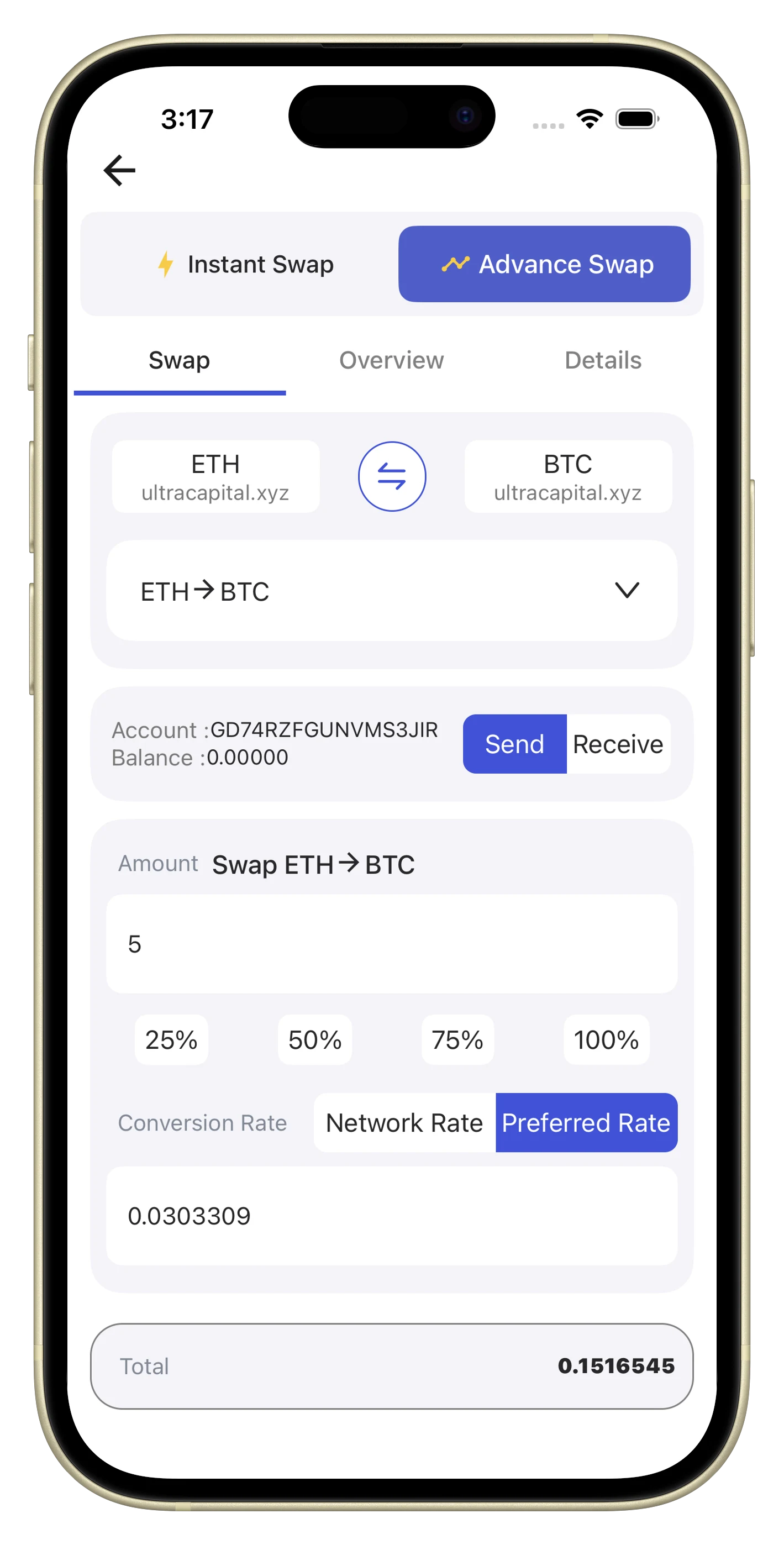Use 100% of balance
Image resolution: width=784 pixels, height=1545 pixels.
coord(606,1040)
